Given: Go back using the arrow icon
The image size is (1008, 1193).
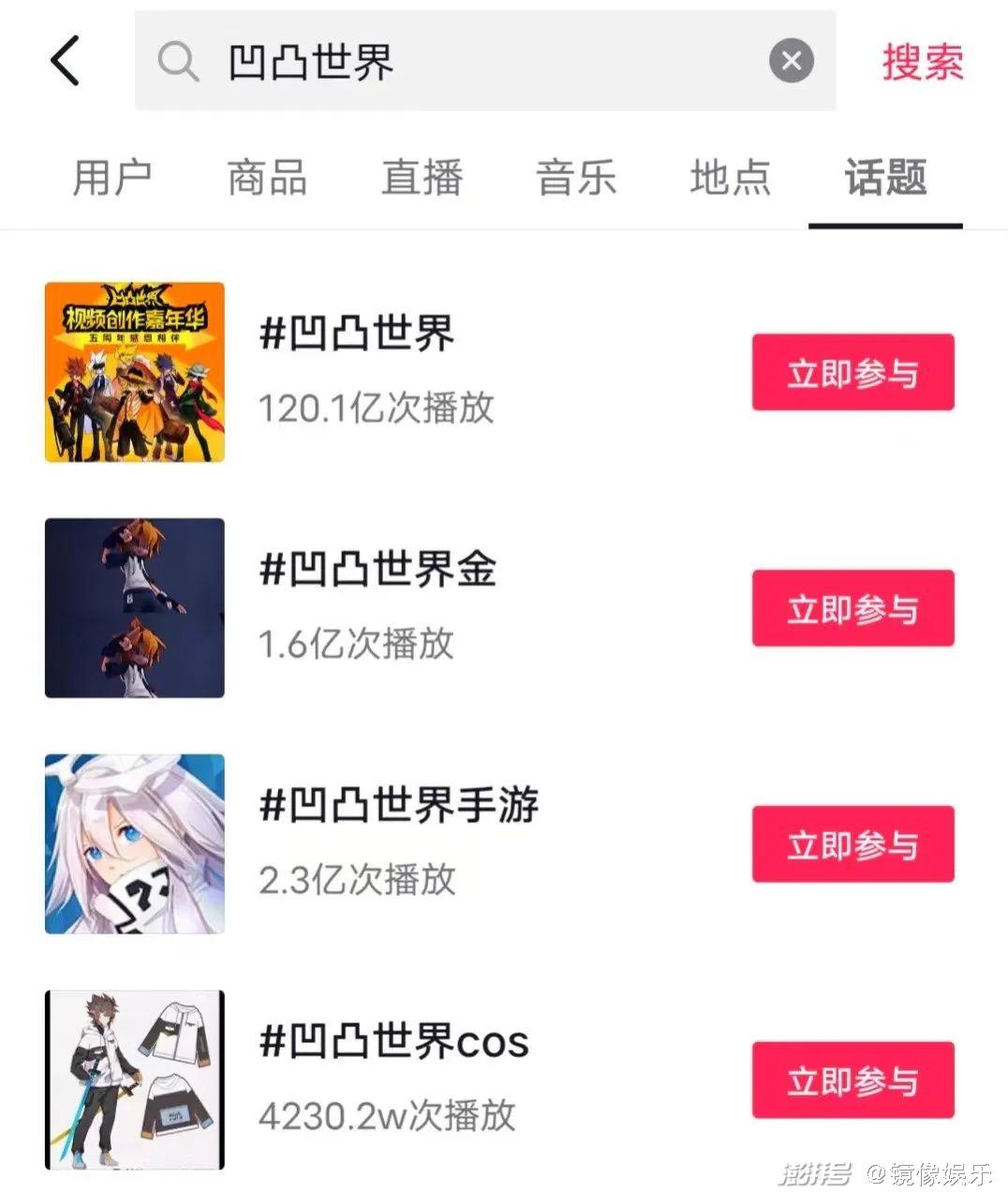Looking at the screenshot, I should [65, 62].
